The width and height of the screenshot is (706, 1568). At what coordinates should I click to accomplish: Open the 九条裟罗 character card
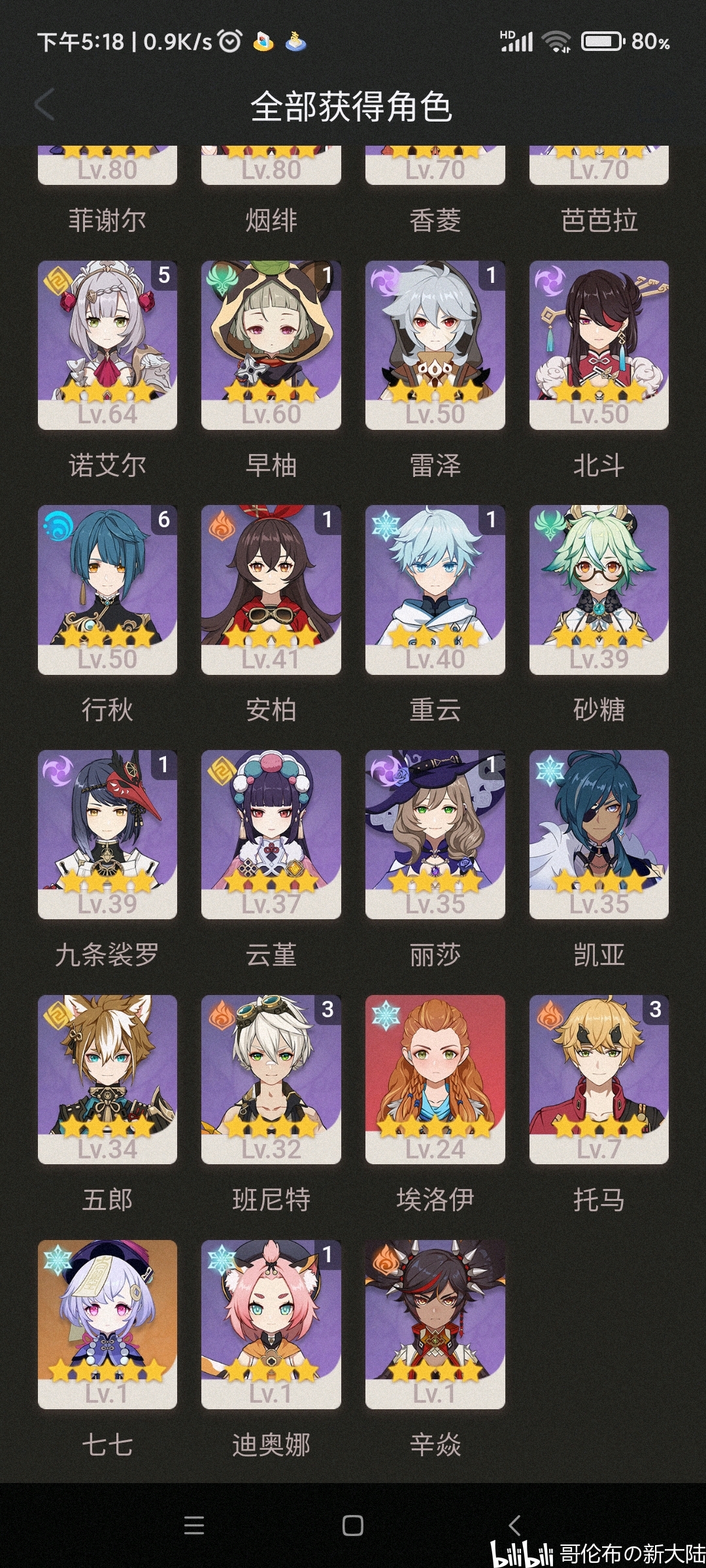tap(107, 834)
